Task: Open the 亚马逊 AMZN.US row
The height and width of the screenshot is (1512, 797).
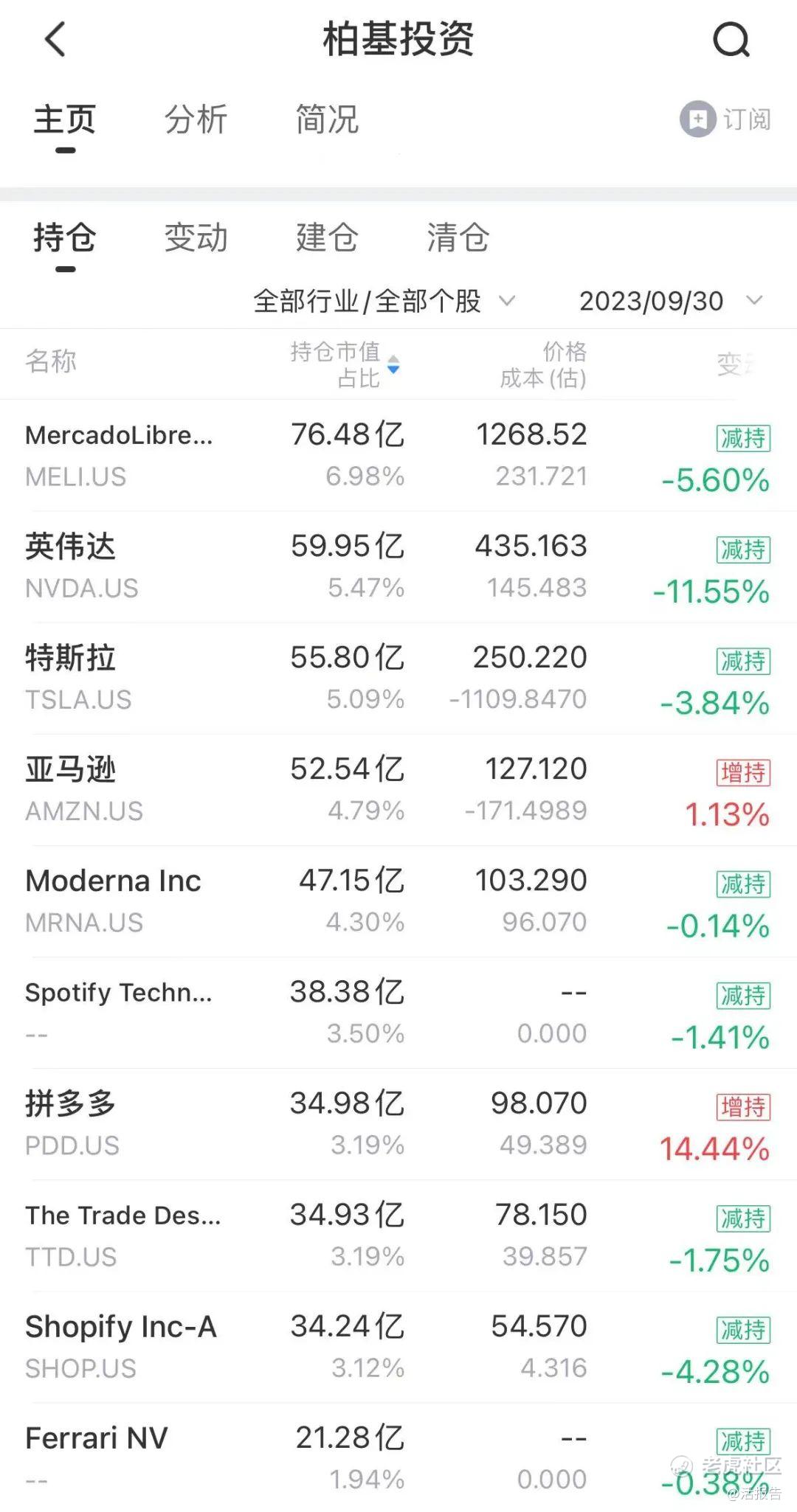Action: pos(398,790)
